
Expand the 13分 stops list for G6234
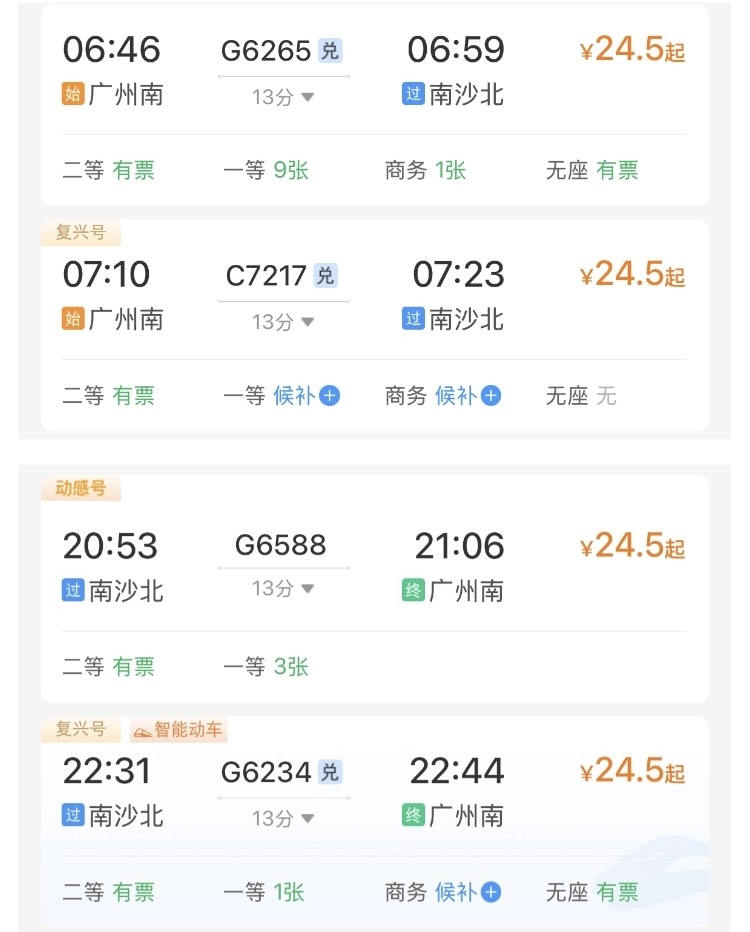pos(283,818)
